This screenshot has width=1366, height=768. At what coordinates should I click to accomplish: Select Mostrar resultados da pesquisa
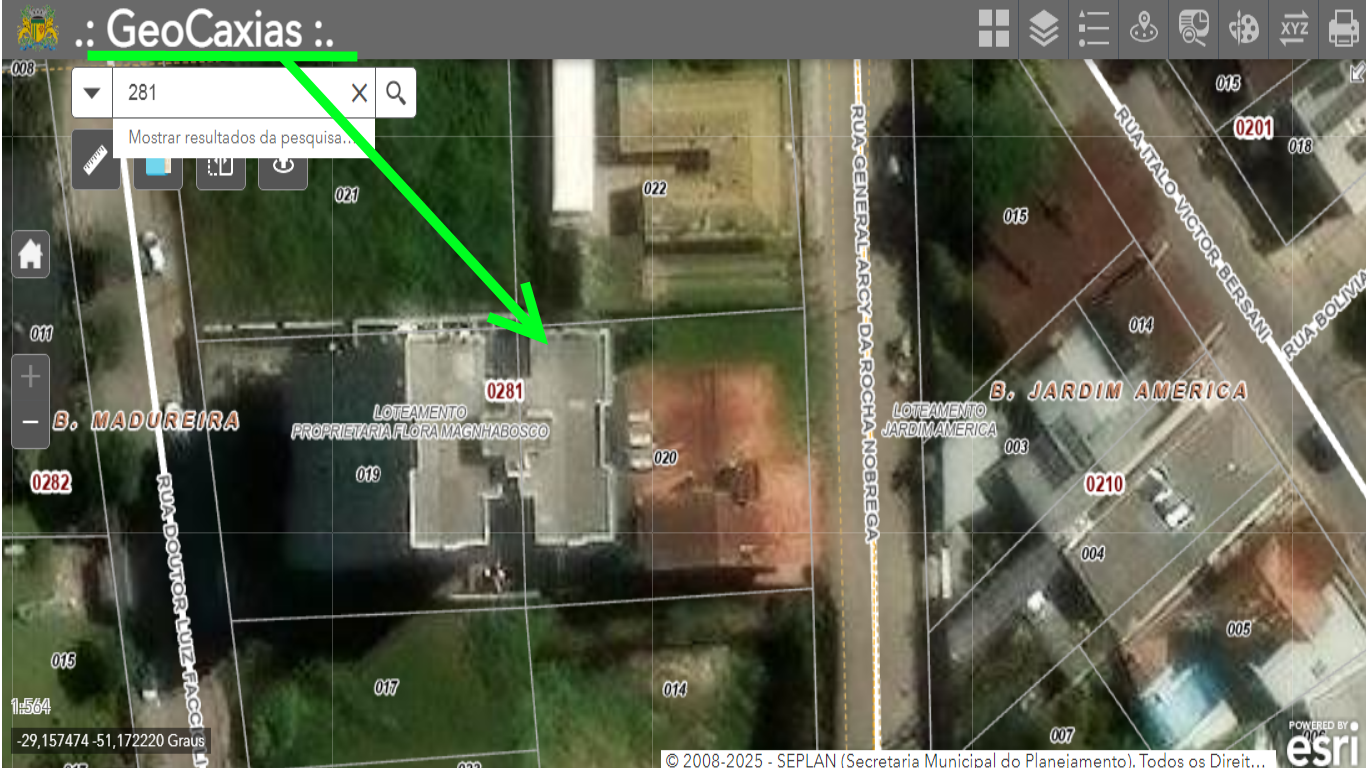[x=242, y=138]
